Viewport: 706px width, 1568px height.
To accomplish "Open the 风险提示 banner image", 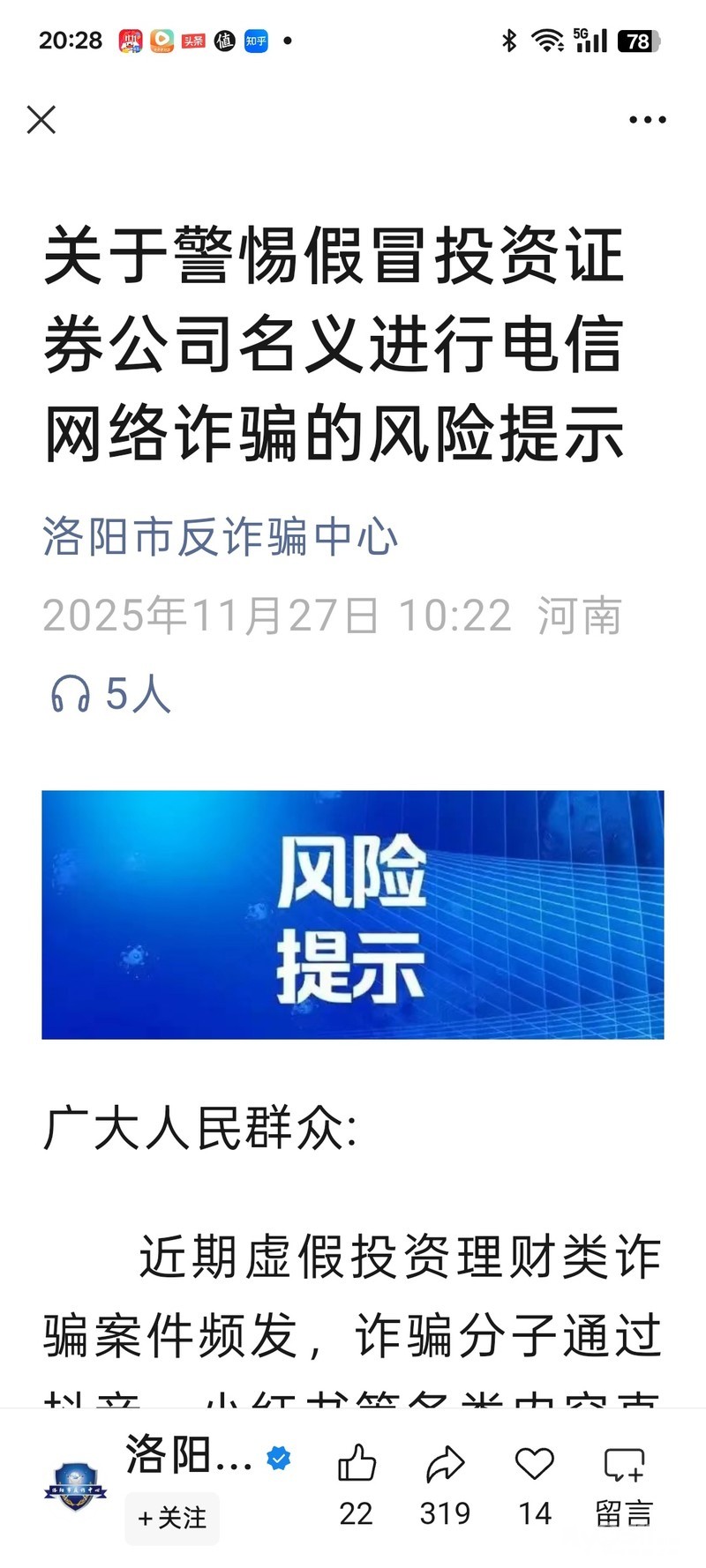I will pos(353,915).
